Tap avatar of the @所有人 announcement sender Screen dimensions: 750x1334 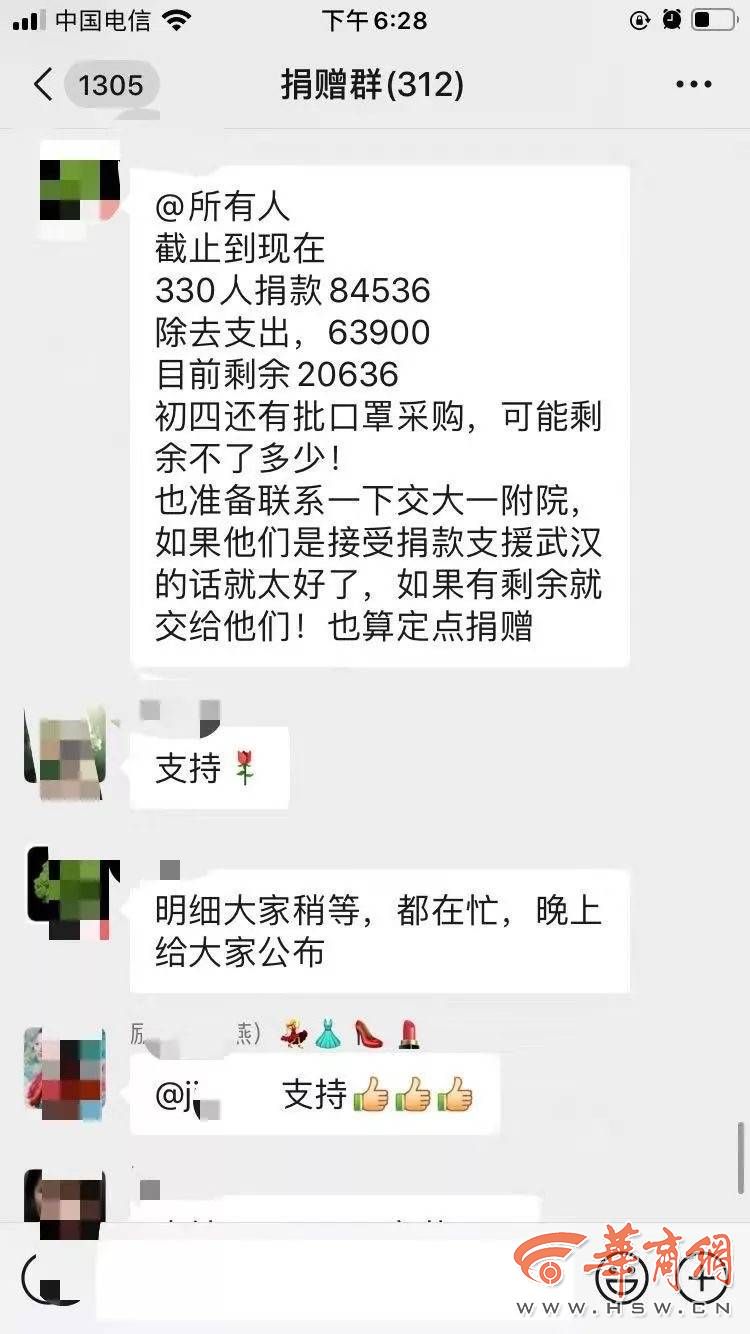[80, 182]
